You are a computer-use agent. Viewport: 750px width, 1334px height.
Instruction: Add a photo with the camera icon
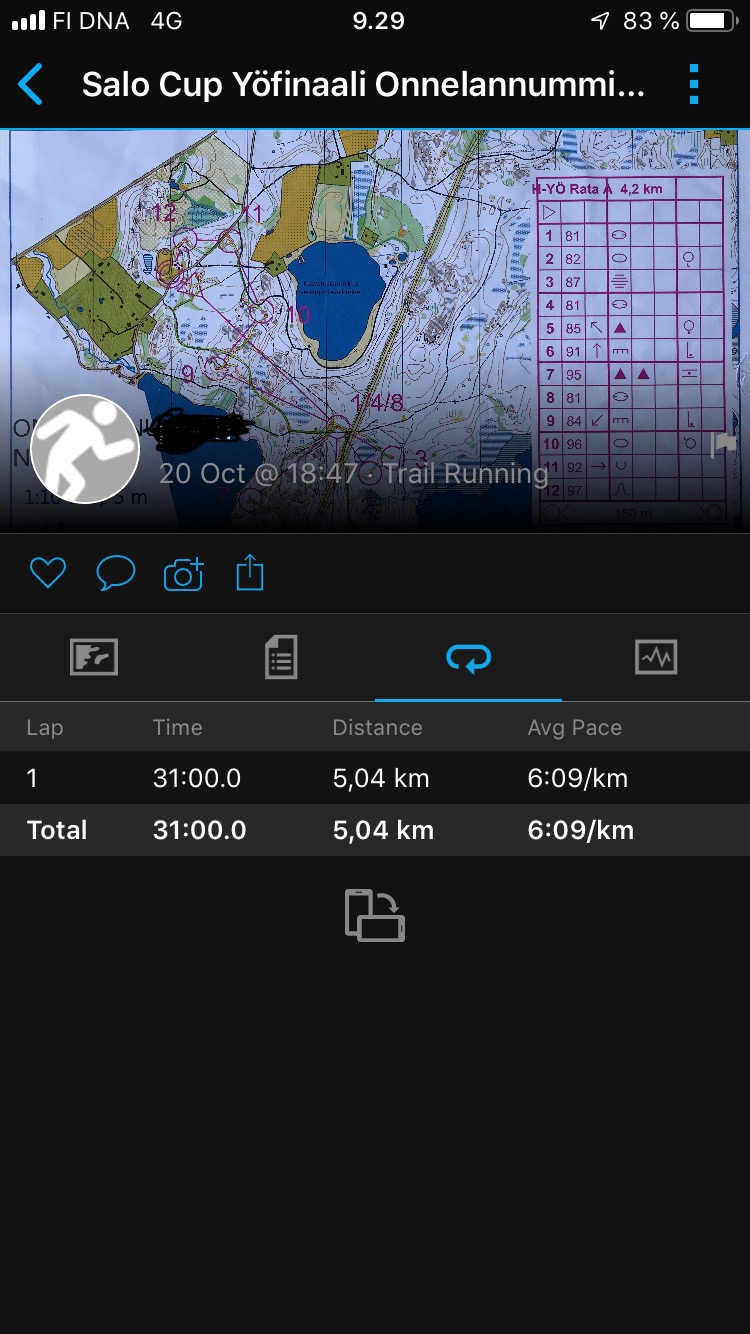coord(183,574)
